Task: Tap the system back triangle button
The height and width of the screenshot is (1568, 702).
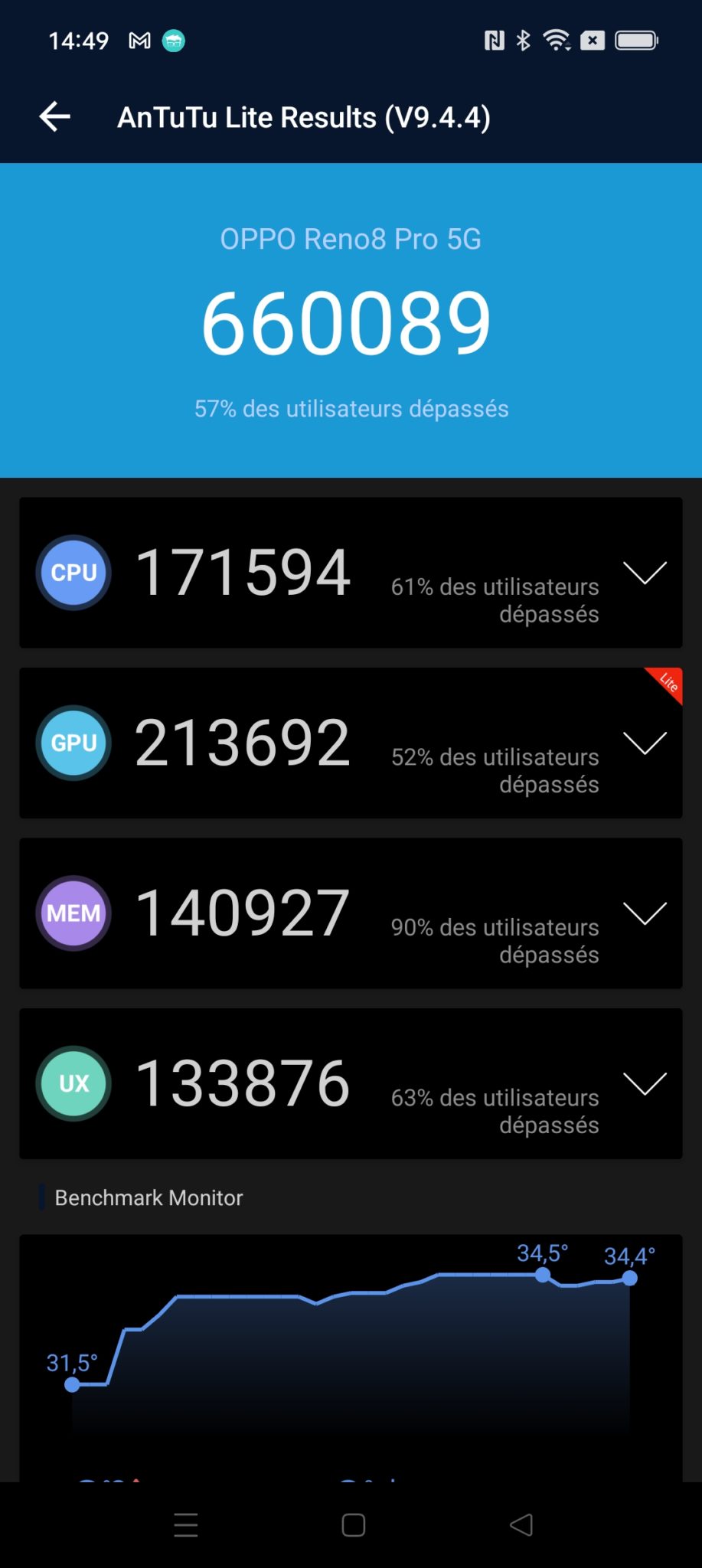Action: point(521,1525)
